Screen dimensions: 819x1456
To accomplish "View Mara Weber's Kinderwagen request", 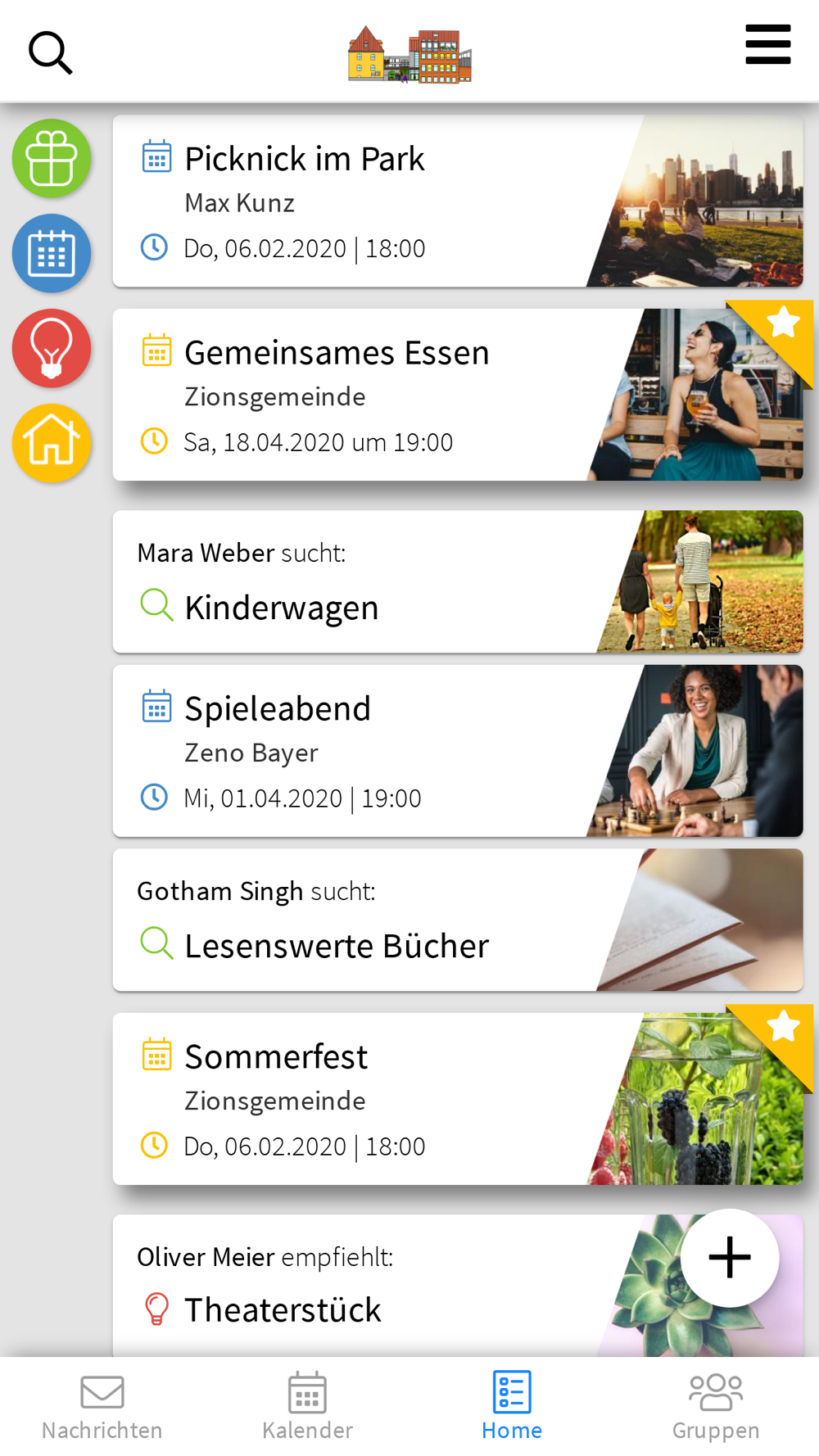I will coord(458,581).
